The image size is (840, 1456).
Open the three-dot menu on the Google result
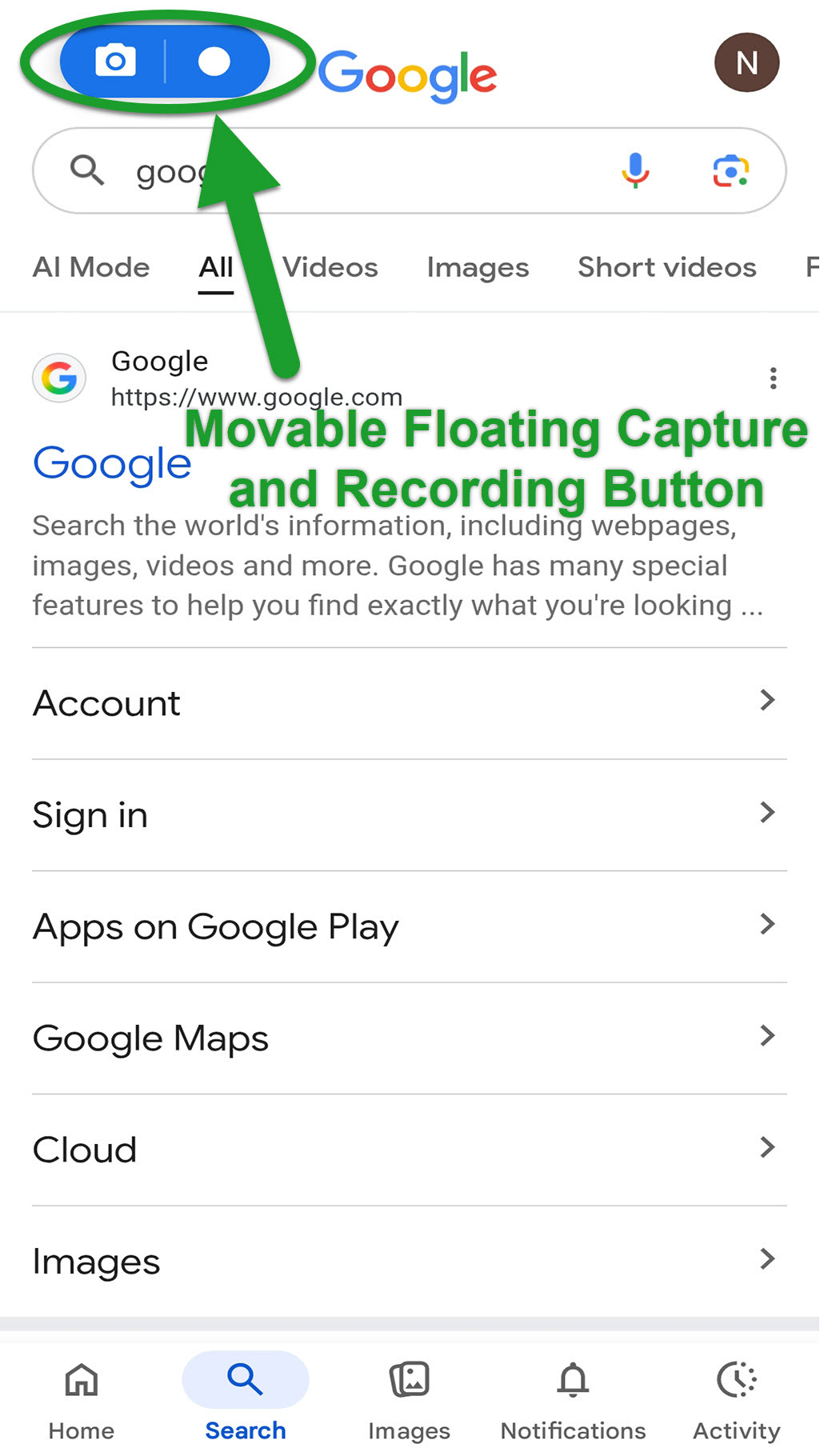(773, 378)
